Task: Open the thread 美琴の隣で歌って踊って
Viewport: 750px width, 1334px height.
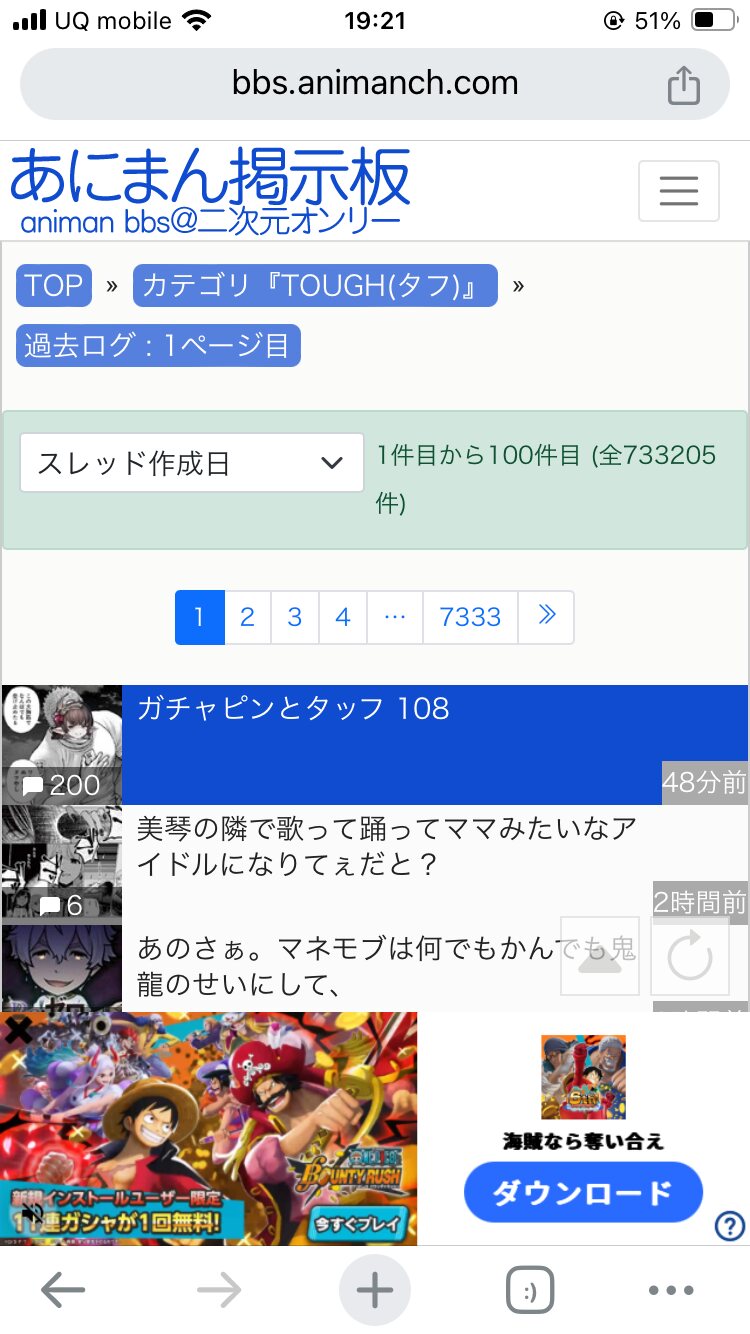Action: pyautogui.click(x=385, y=845)
